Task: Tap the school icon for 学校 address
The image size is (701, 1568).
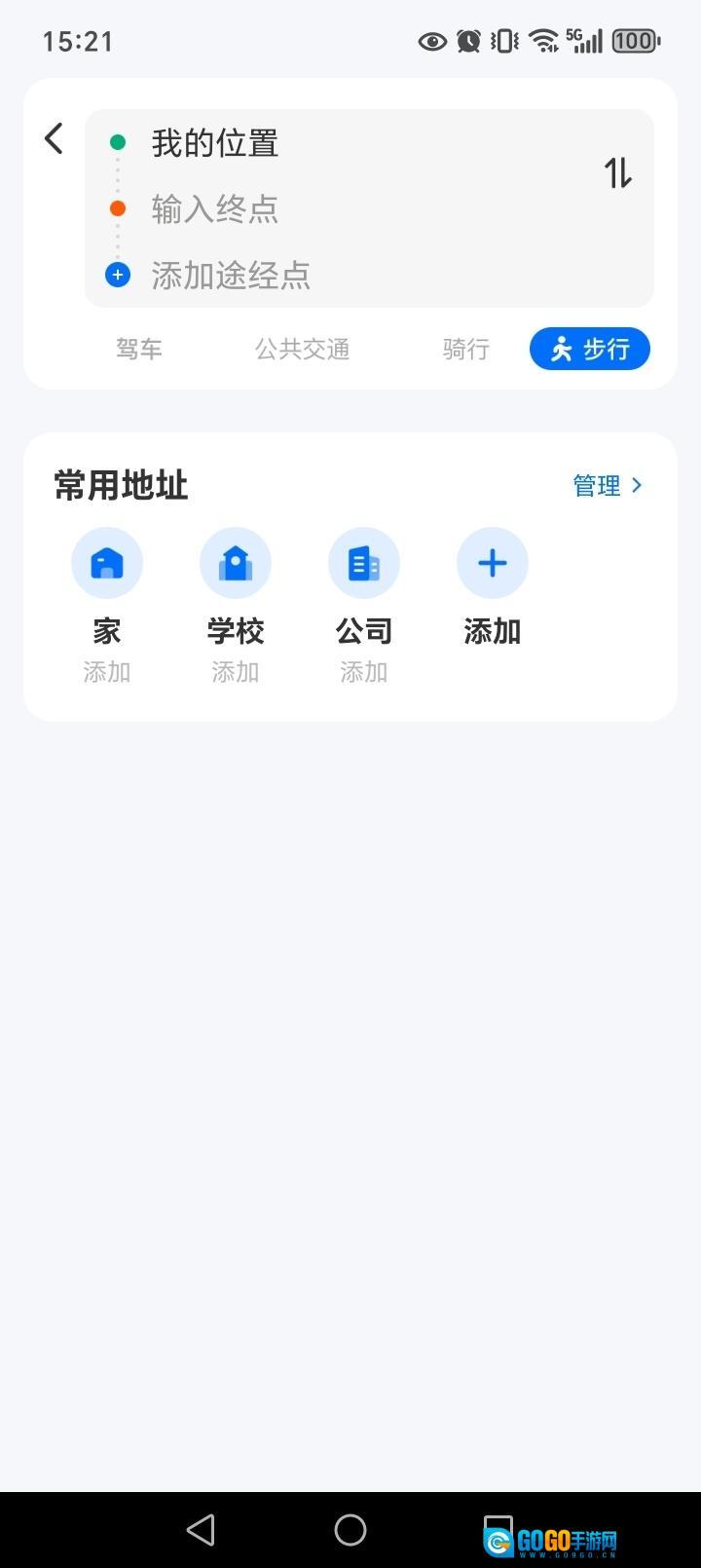Action: pyautogui.click(x=235, y=562)
